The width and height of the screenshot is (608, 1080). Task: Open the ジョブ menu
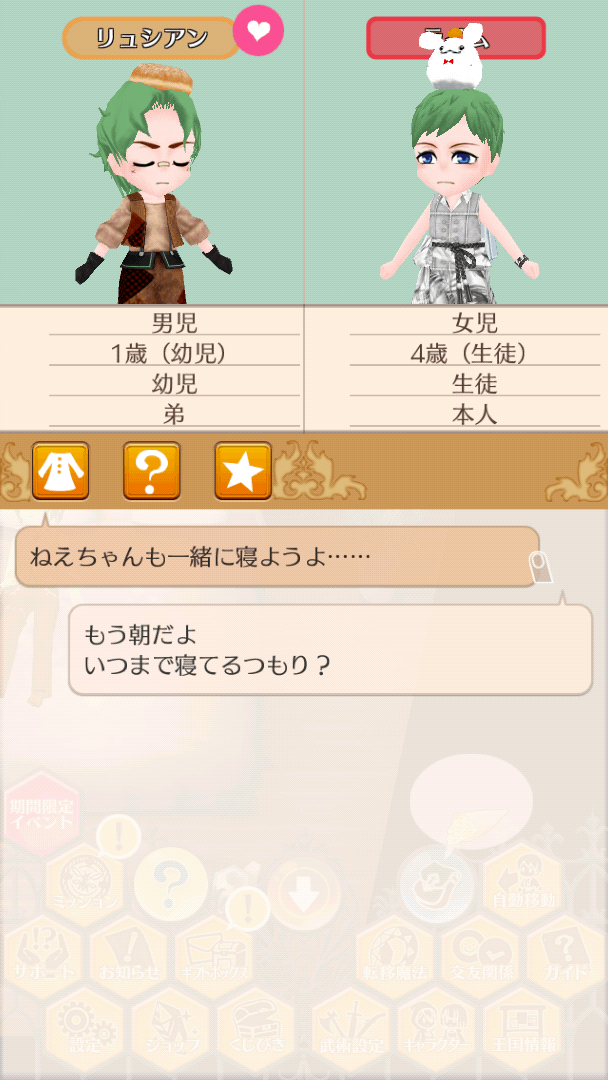[x=170, y=1028]
